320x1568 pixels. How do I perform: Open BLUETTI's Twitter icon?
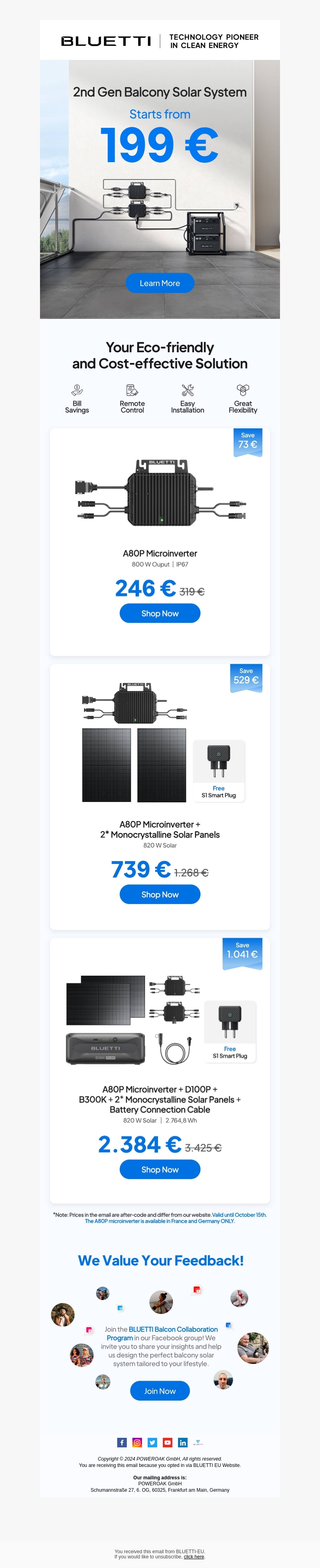tap(152, 1443)
